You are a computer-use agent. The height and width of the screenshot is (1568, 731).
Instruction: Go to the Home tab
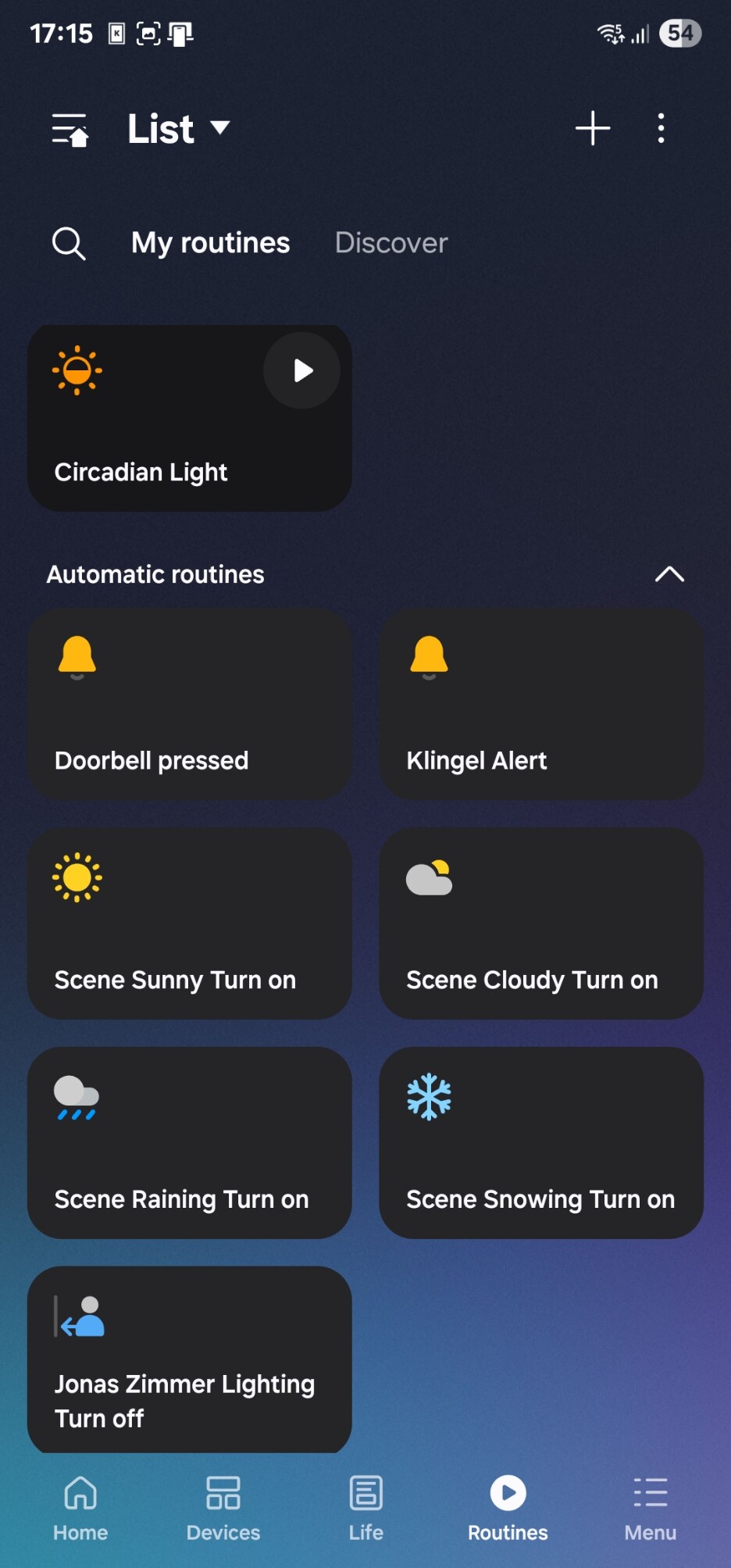[x=80, y=1509]
